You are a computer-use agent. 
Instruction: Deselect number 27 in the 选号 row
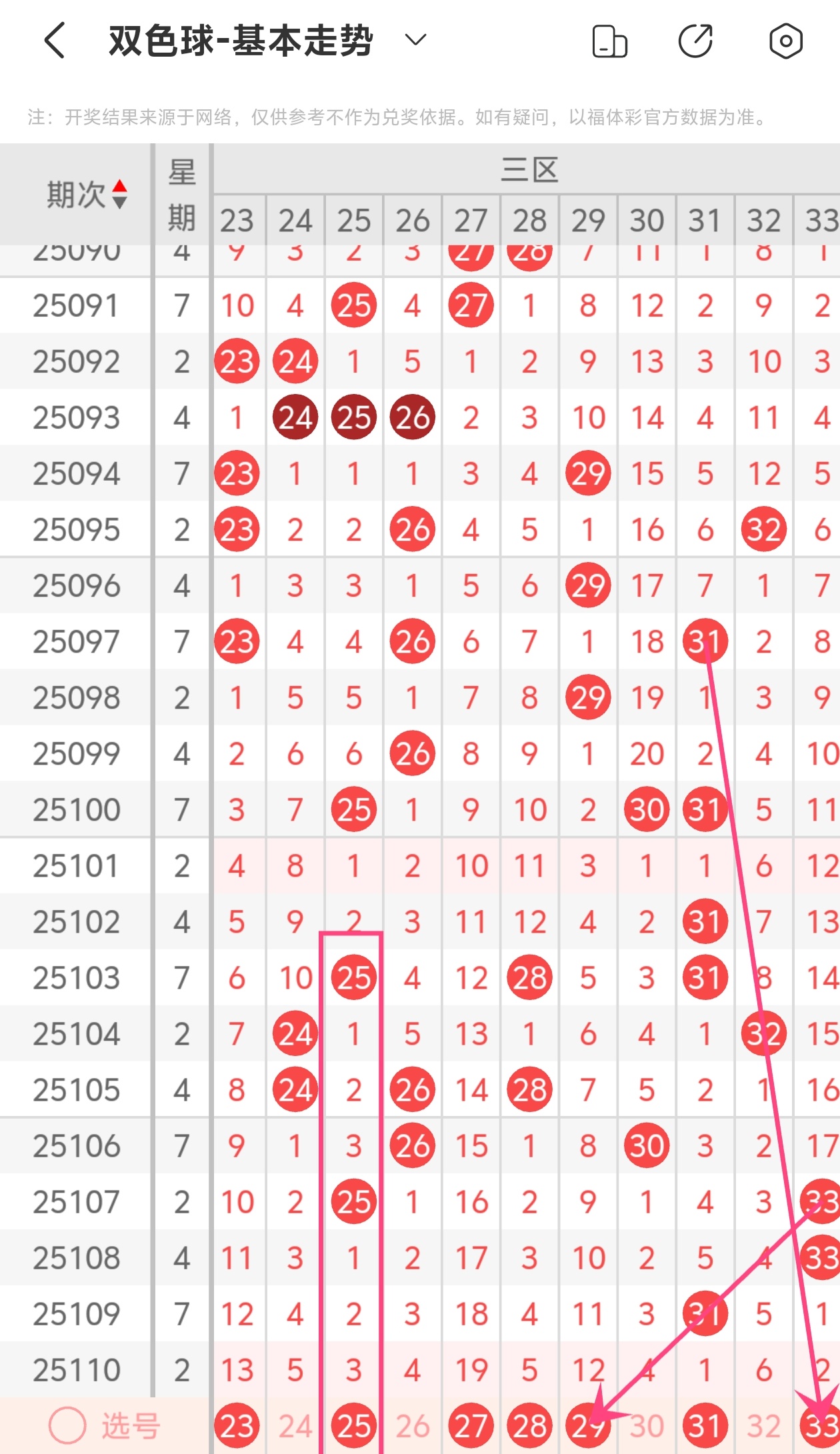pos(471,1427)
